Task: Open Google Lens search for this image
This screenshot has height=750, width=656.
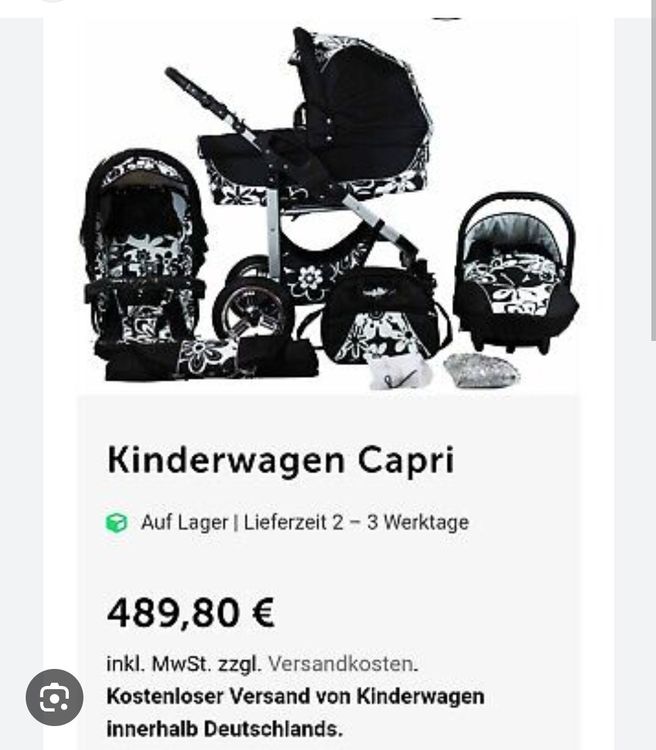Action: click(x=54, y=697)
